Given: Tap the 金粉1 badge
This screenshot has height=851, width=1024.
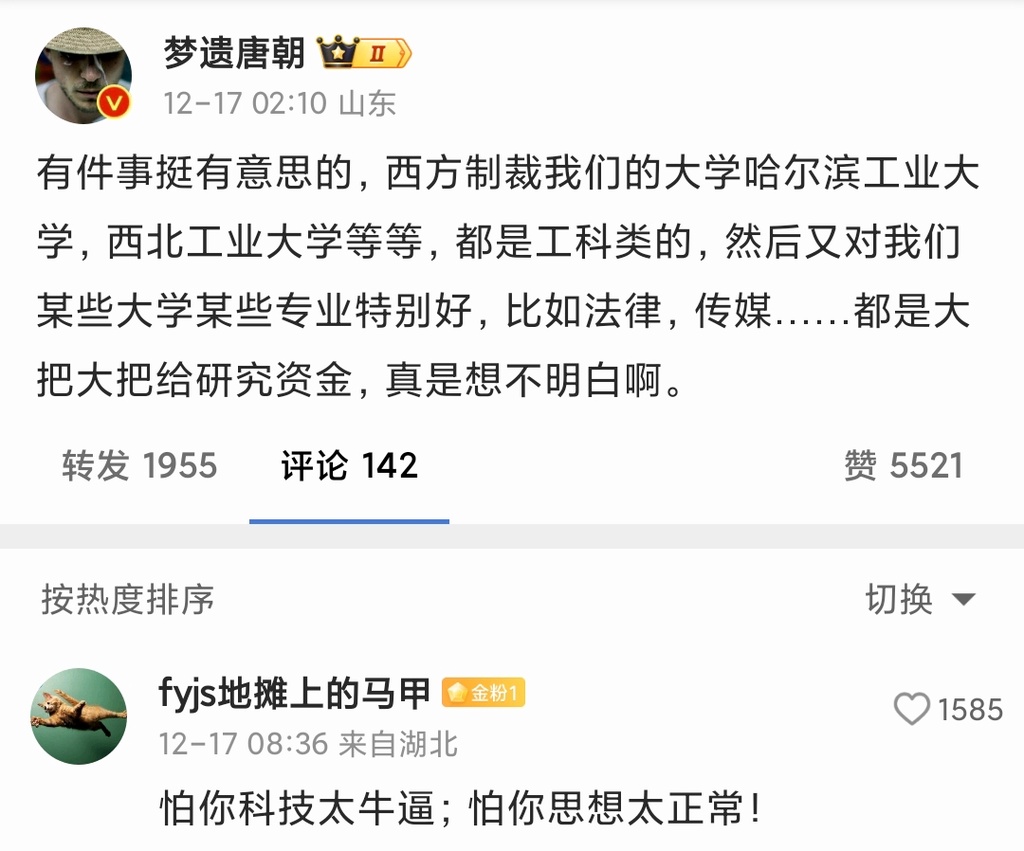Looking at the screenshot, I should point(484,692).
